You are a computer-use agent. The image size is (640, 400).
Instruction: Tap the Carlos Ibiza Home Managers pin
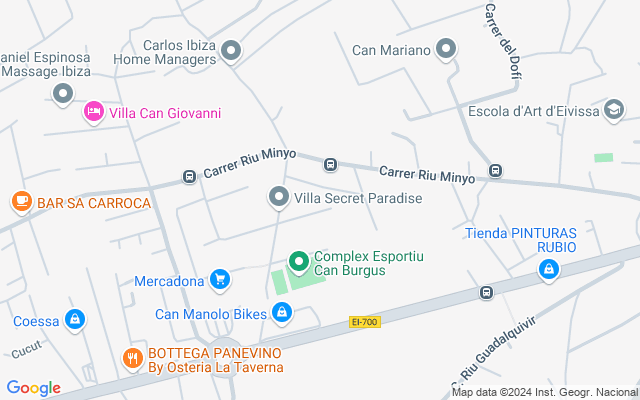pyautogui.click(x=231, y=52)
